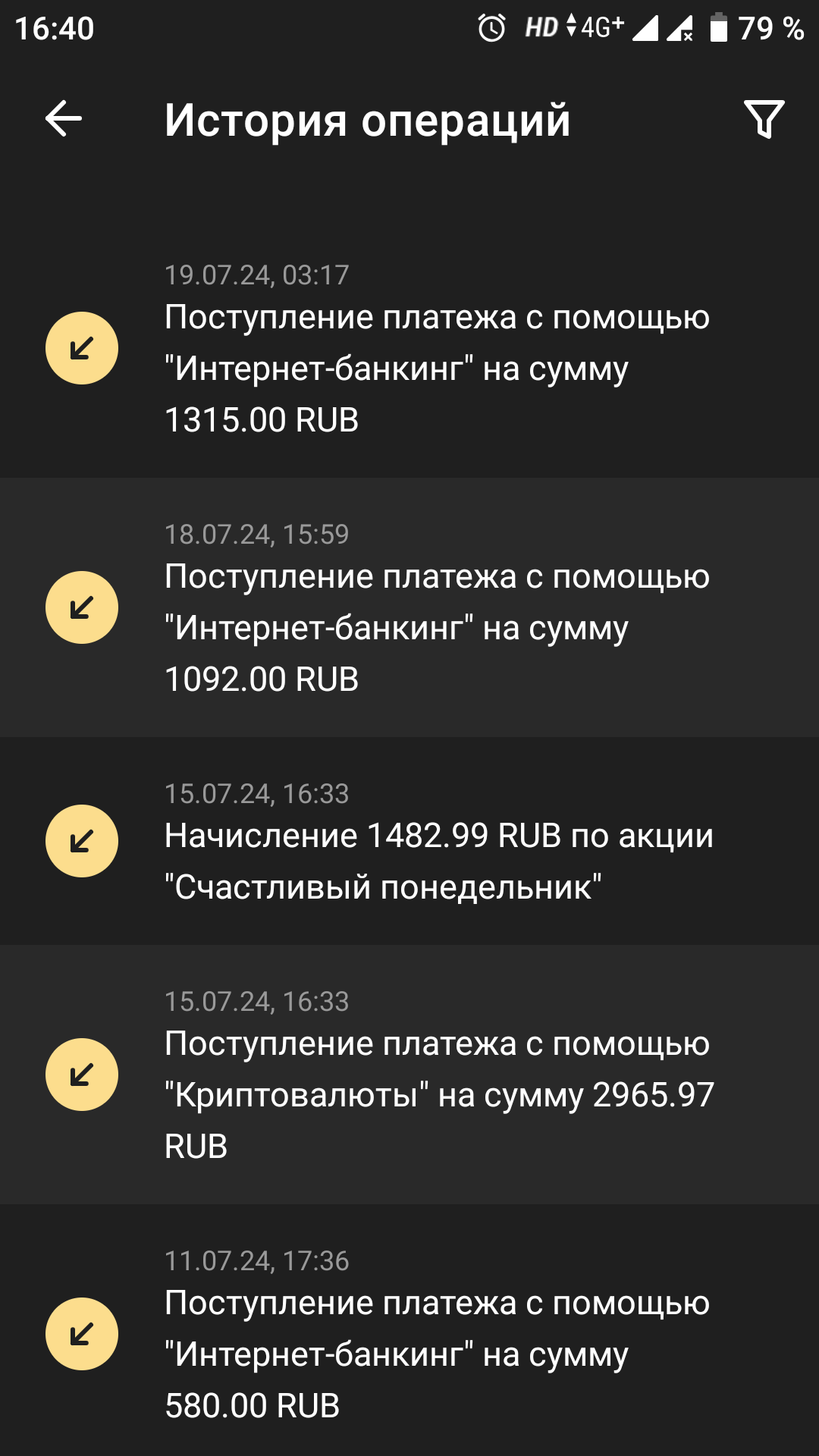Screen dimensions: 819x1456
Task: Go back from the История операций screen
Action: pos(64,119)
